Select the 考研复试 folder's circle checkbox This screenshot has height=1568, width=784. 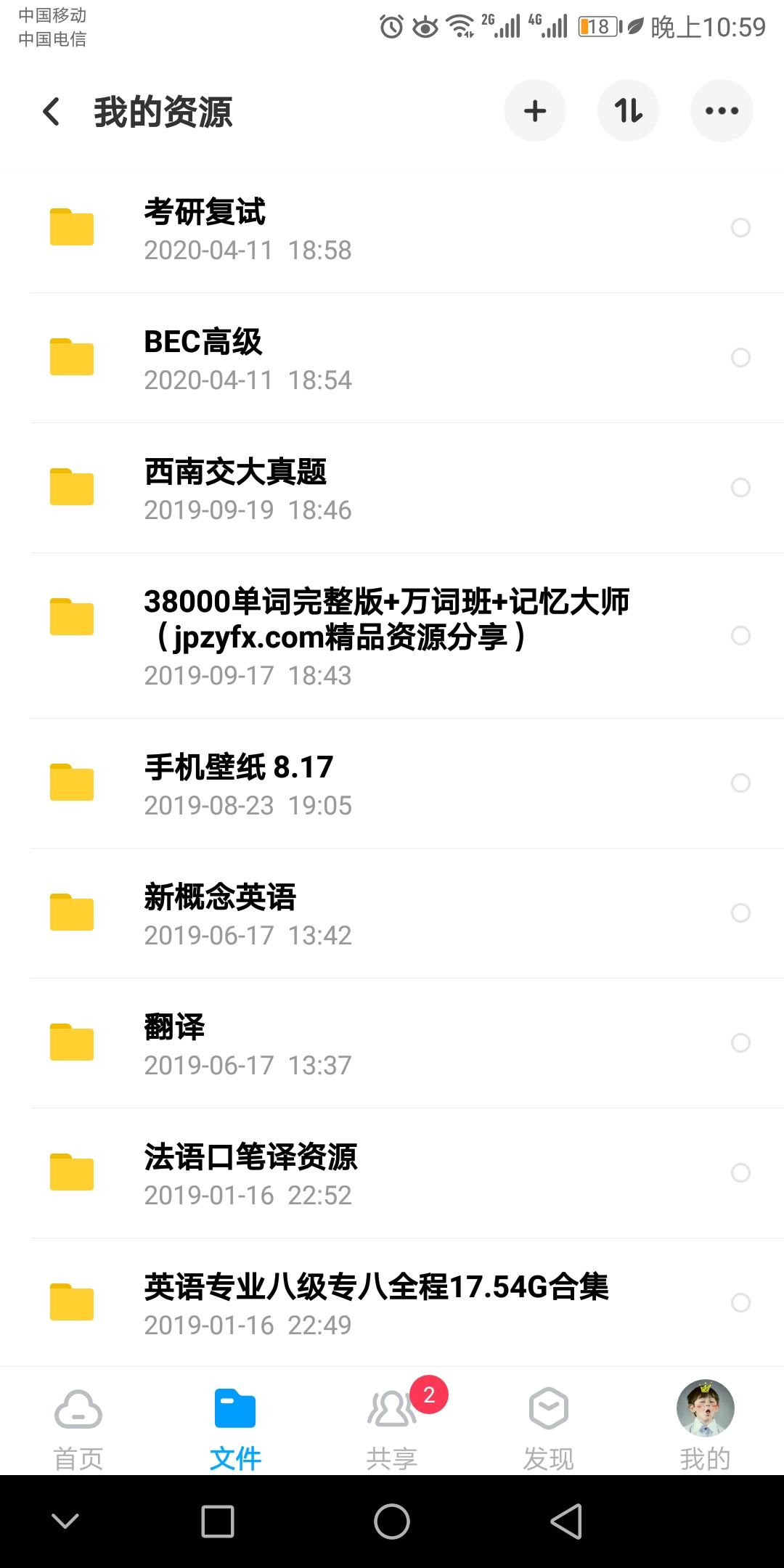(x=740, y=227)
